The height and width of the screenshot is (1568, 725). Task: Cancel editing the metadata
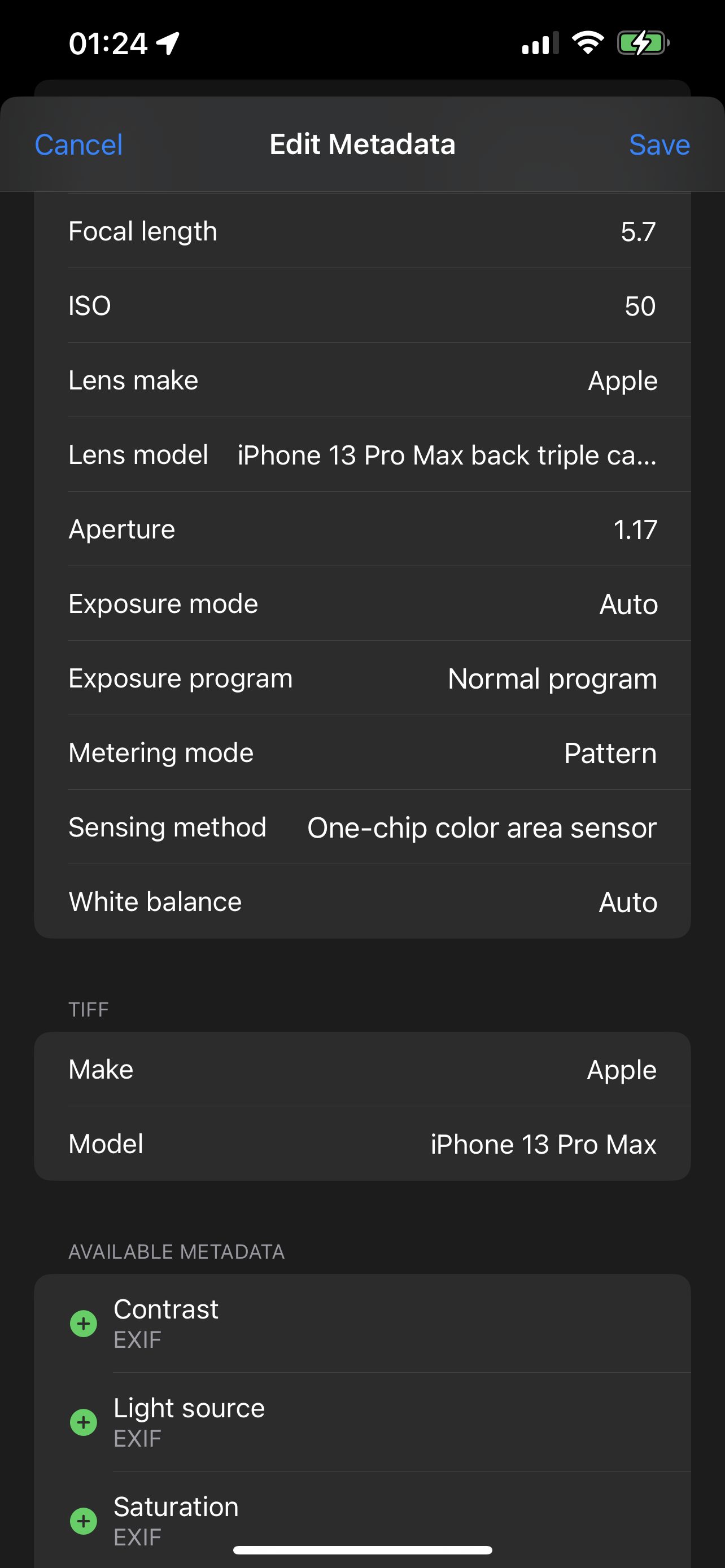click(78, 145)
